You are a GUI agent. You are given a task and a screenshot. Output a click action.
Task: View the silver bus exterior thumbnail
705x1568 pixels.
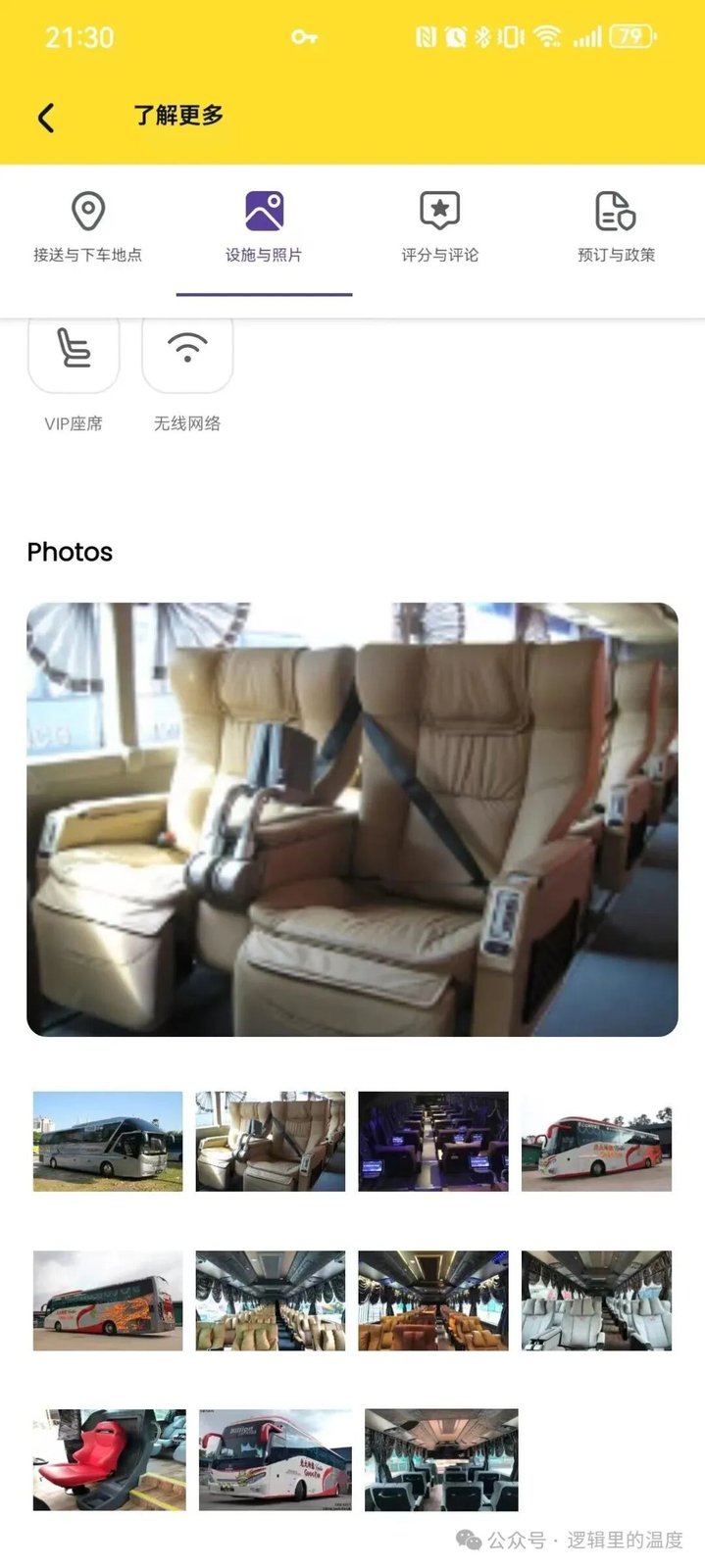coord(108,1142)
